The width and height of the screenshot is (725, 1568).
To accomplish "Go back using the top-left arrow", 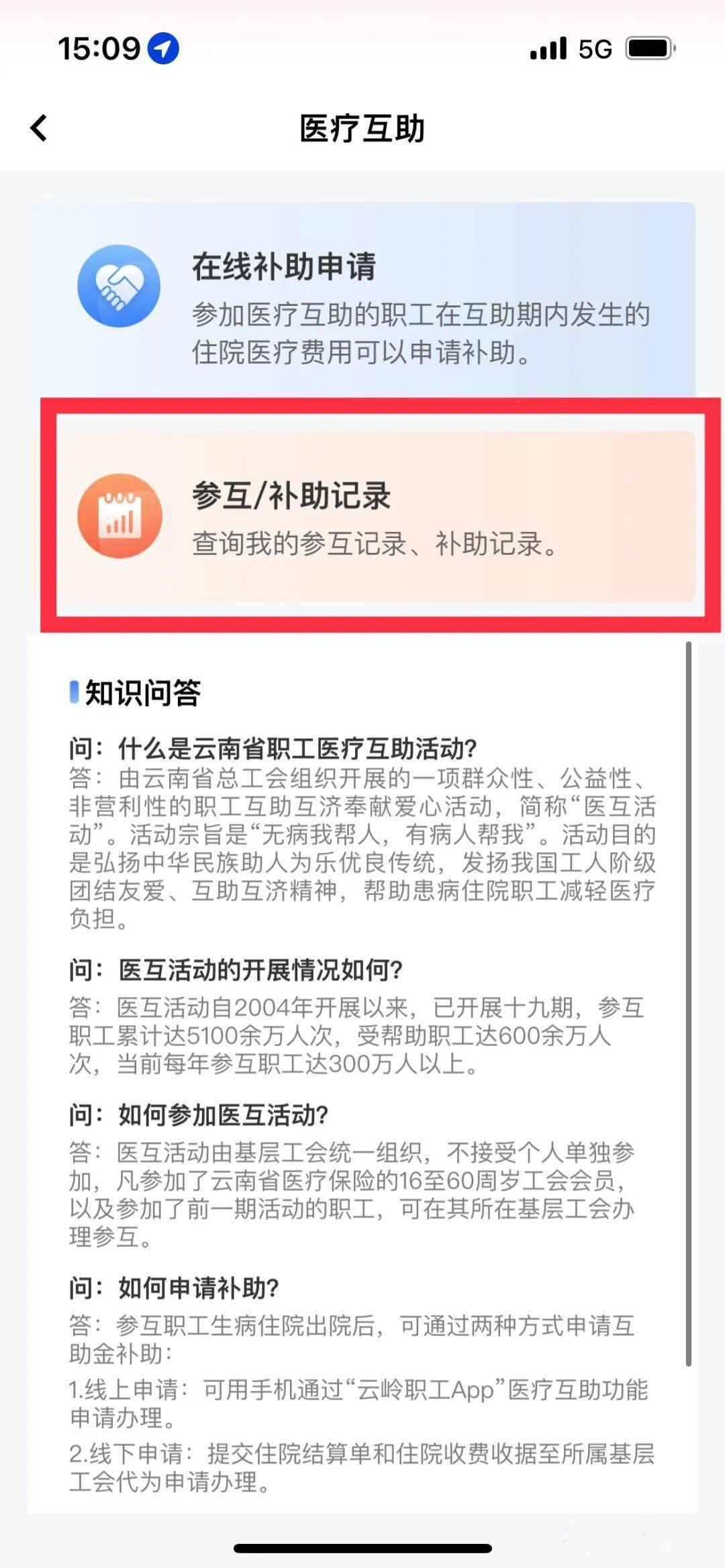I will coord(39,127).
